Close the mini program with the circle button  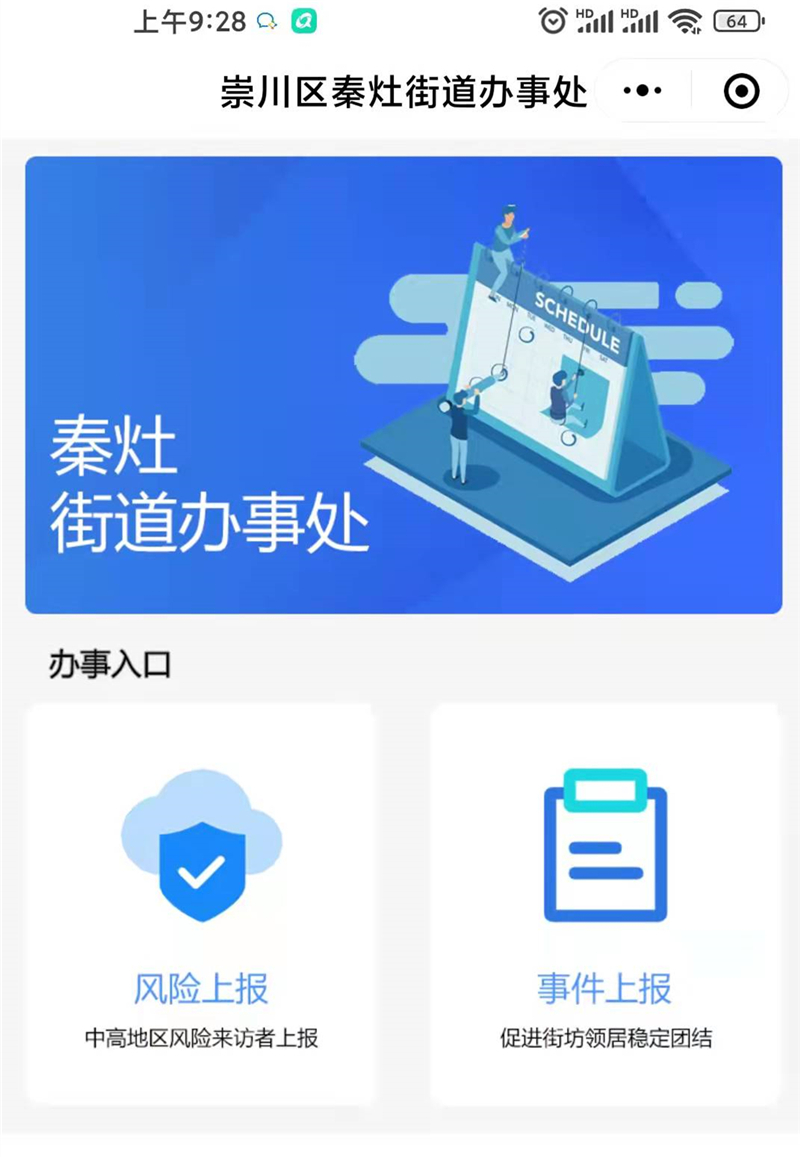click(741, 92)
